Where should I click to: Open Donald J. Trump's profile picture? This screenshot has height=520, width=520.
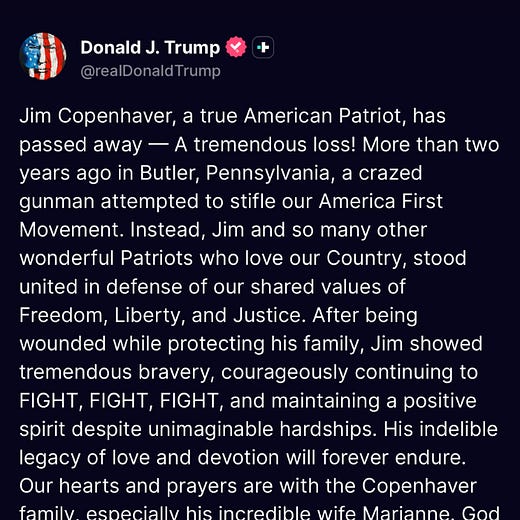click(43, 56)
